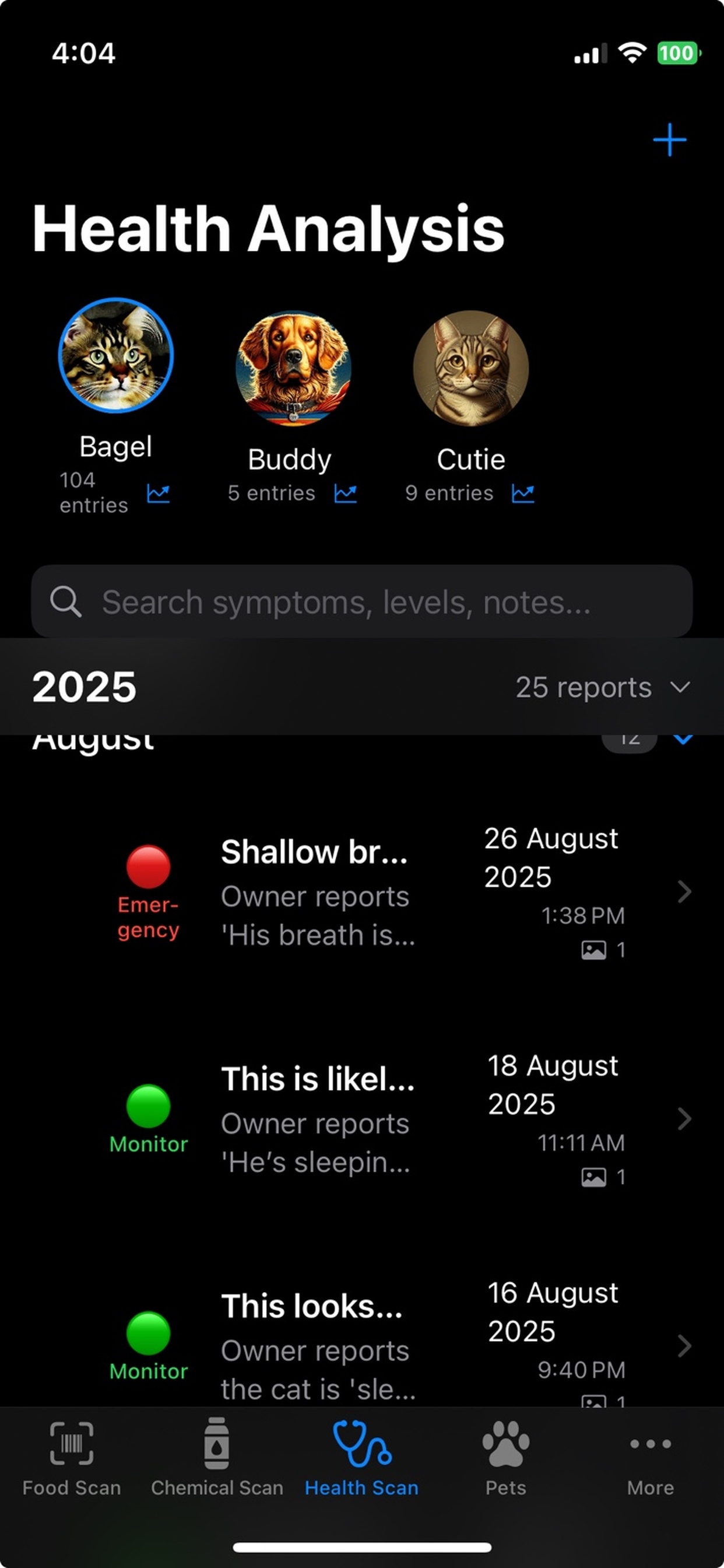Select Buddy's pet profile
Image resolution: width=724 pixels, height=1568 pixels.
click(293, 367)
